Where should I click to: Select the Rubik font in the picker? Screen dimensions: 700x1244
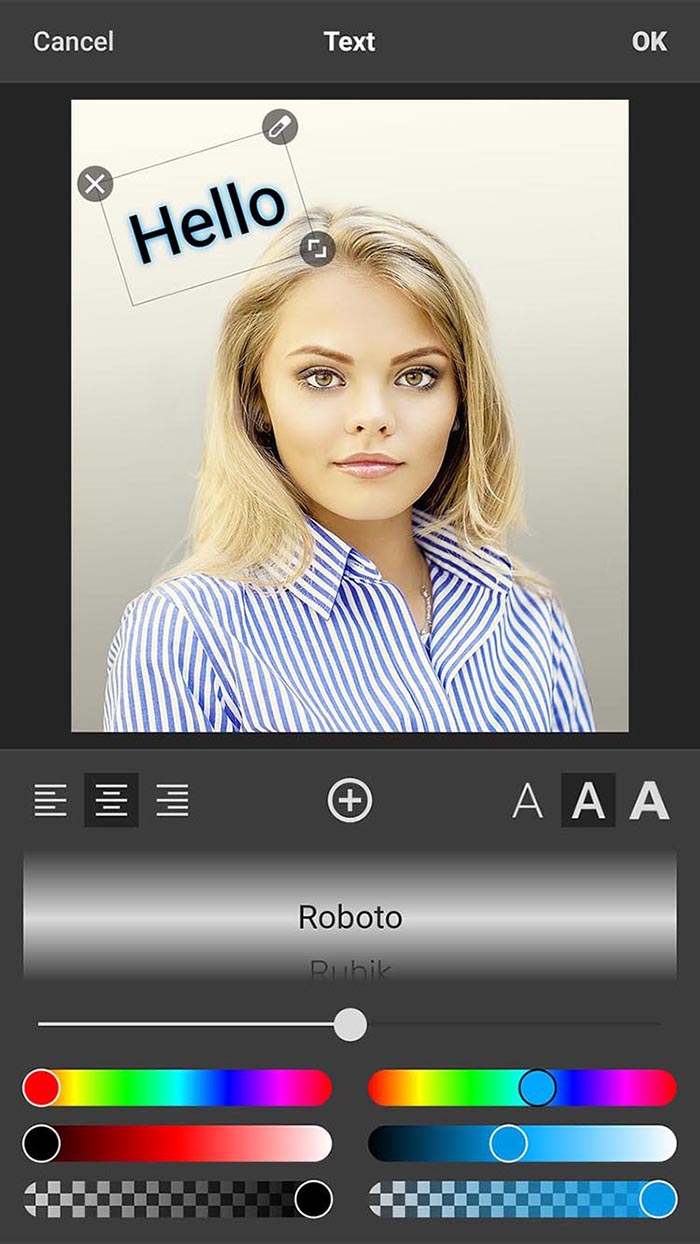350,968
